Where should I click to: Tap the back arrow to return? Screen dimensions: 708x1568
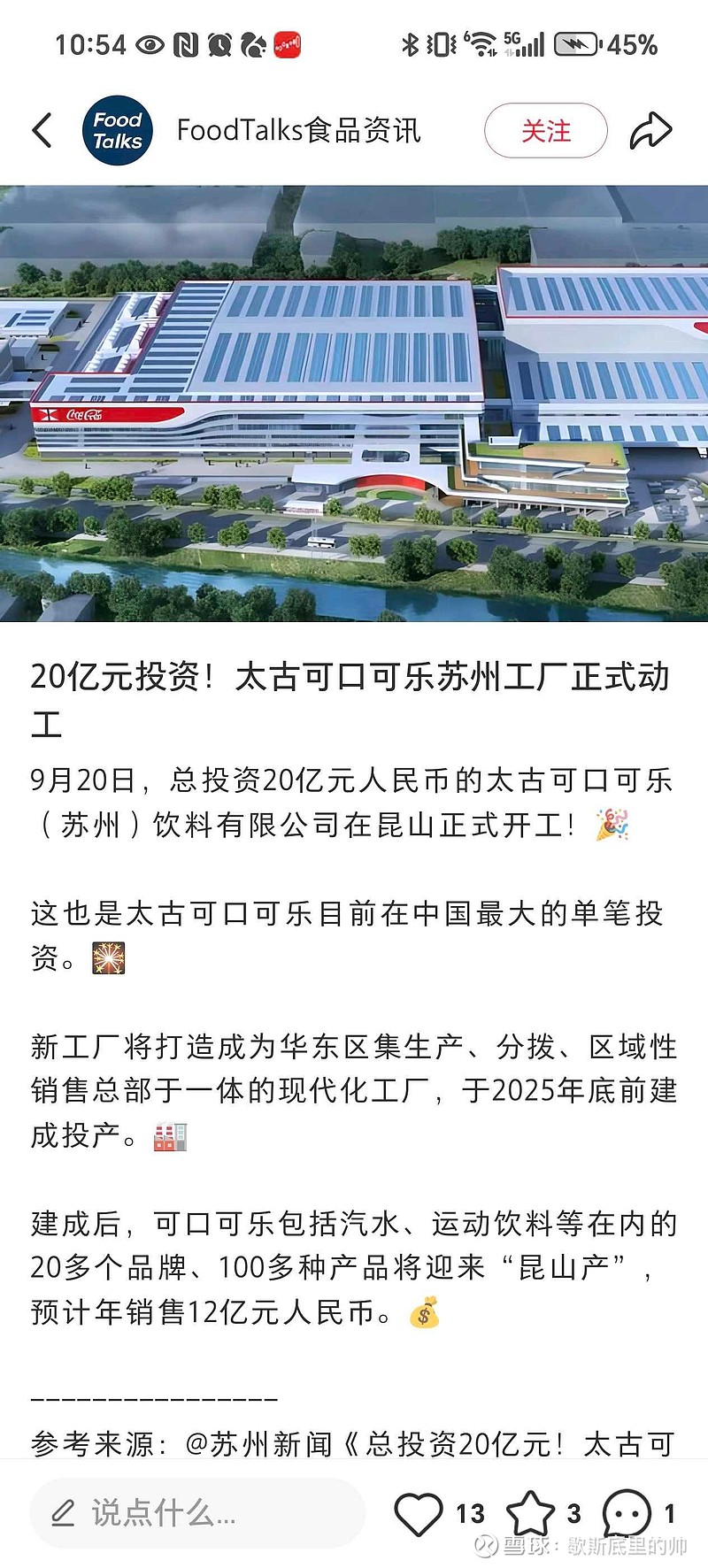coord(41,128)
